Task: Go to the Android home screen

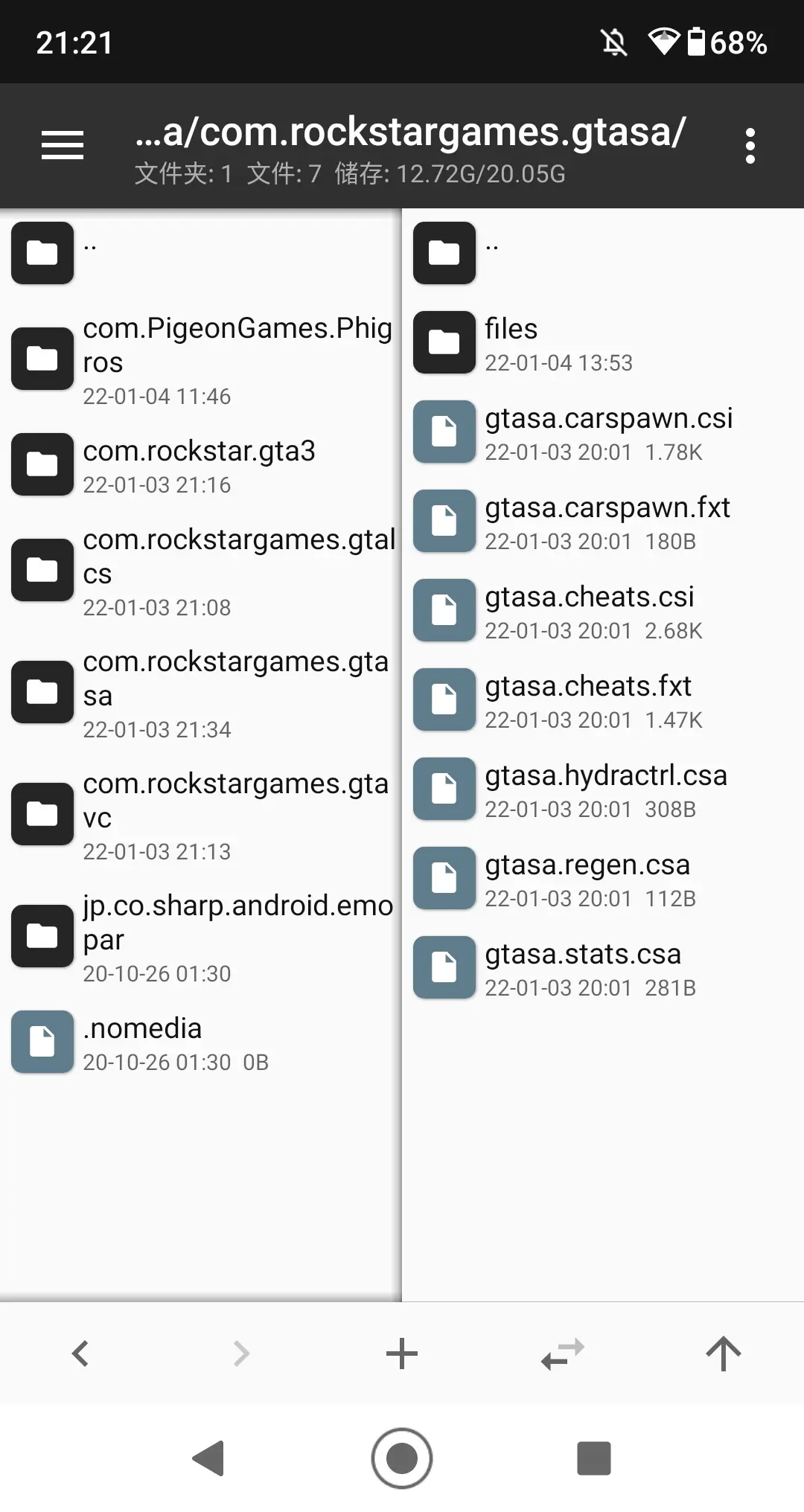Action: tap(402, 1458)
